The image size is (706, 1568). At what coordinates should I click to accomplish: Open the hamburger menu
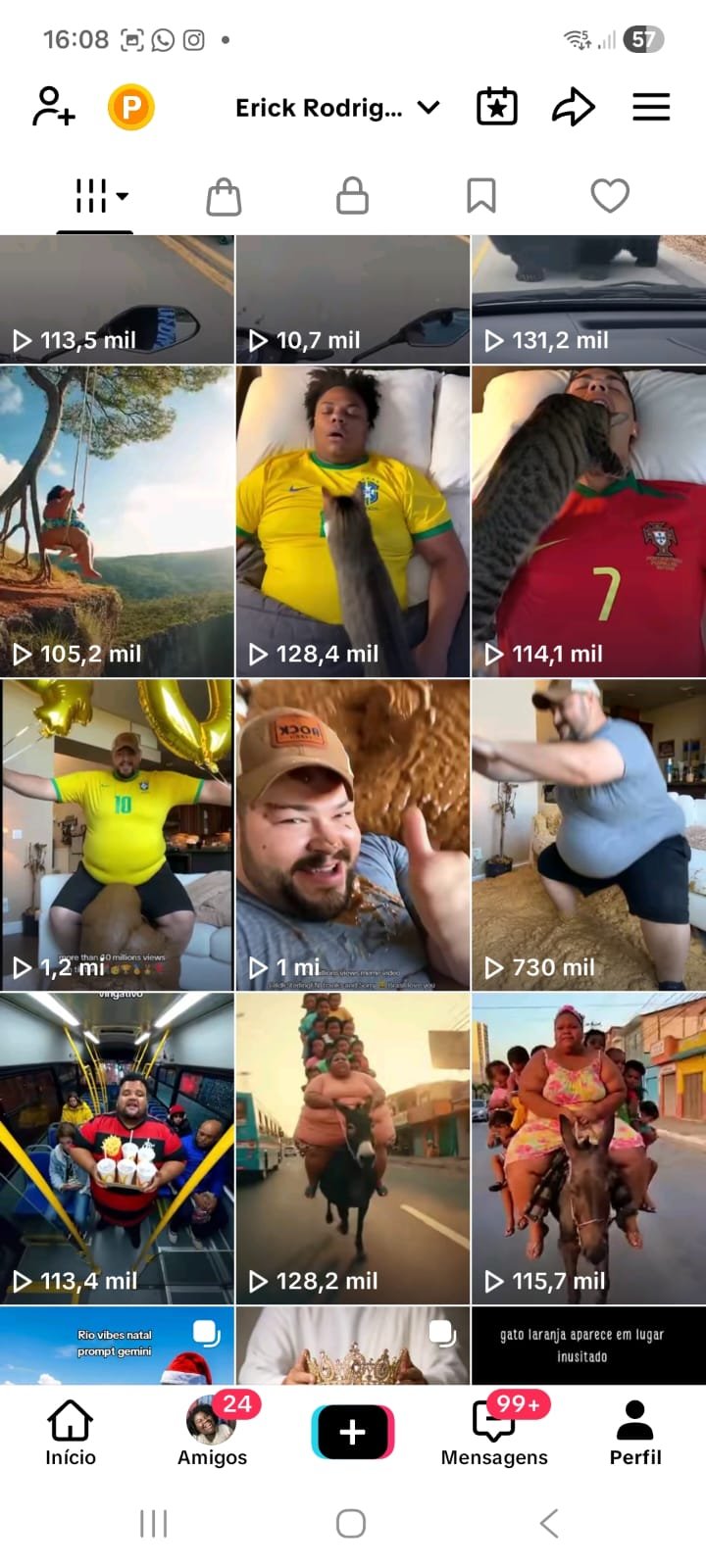pos(651,107)
